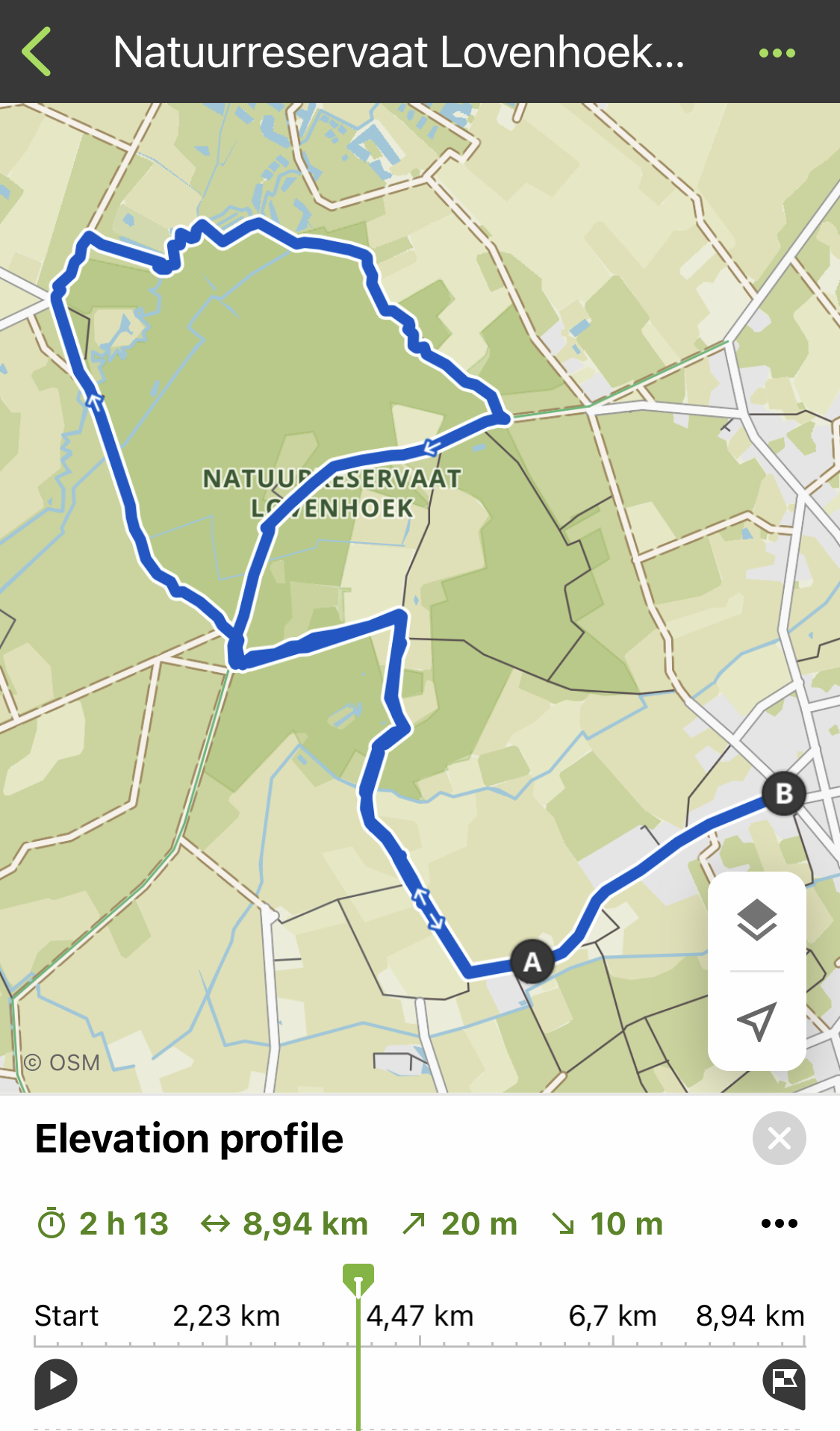
Task: Open the map layers selector
Action: (x=756, y=920)
